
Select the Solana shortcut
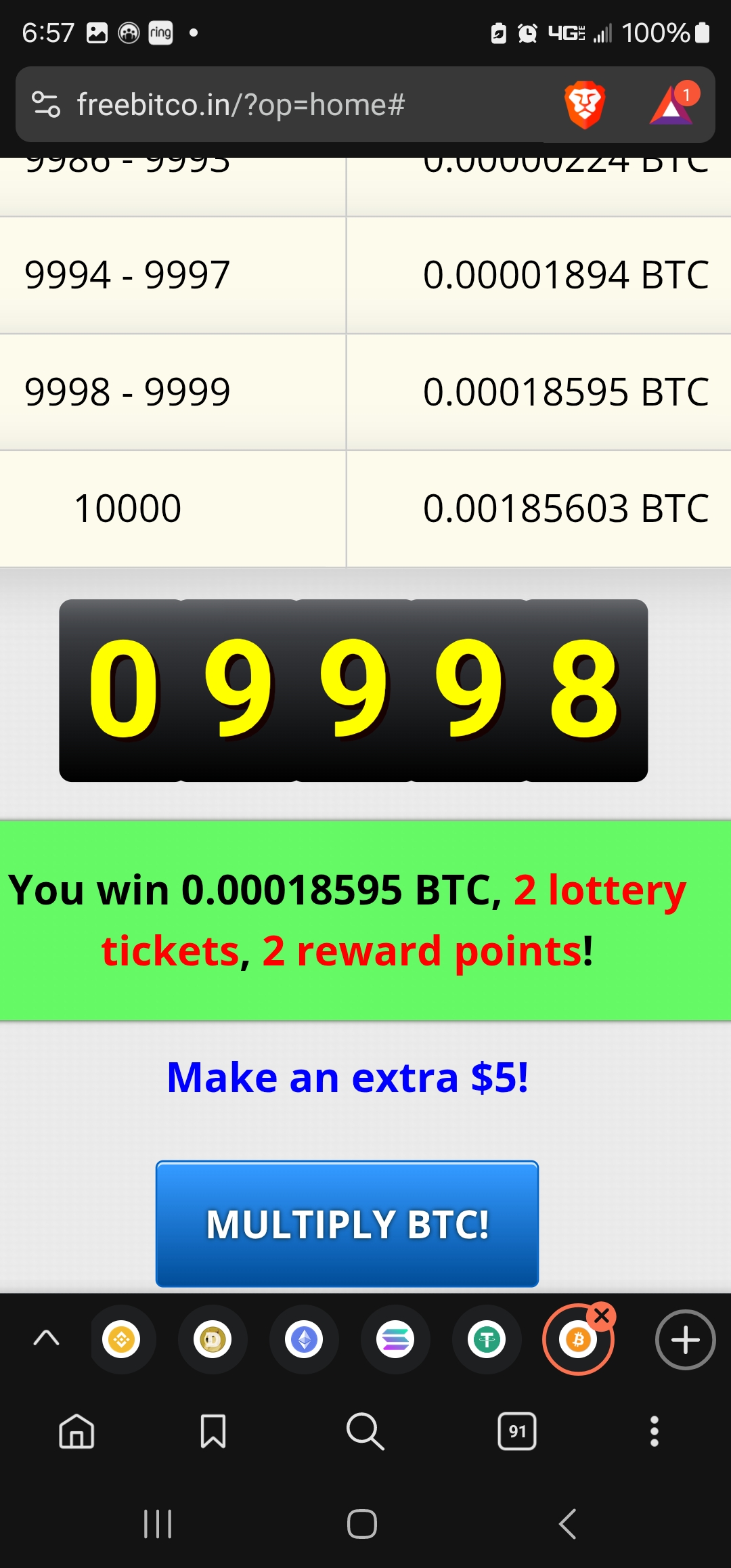pos(395,1339)
